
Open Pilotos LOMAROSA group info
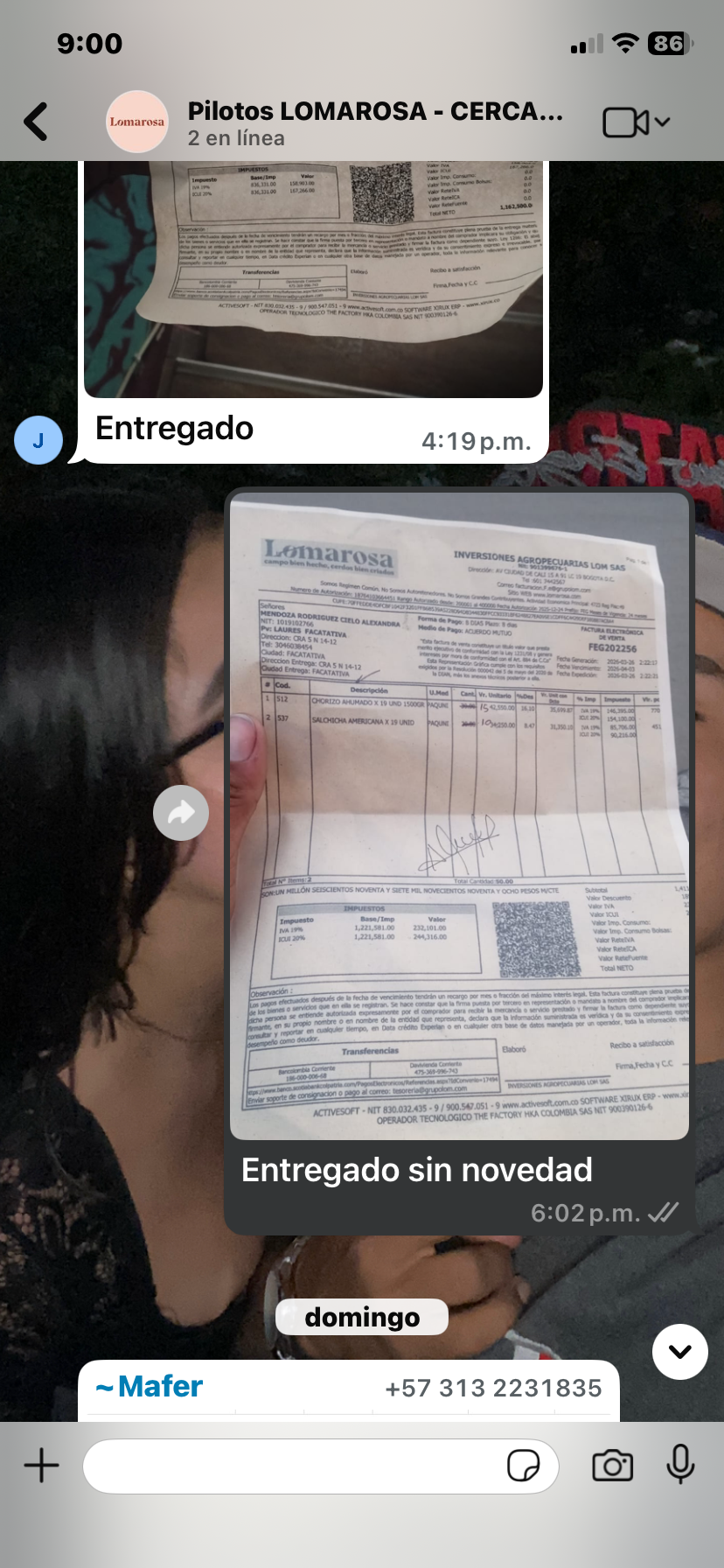pyautogui.click(x=374, y=122)
